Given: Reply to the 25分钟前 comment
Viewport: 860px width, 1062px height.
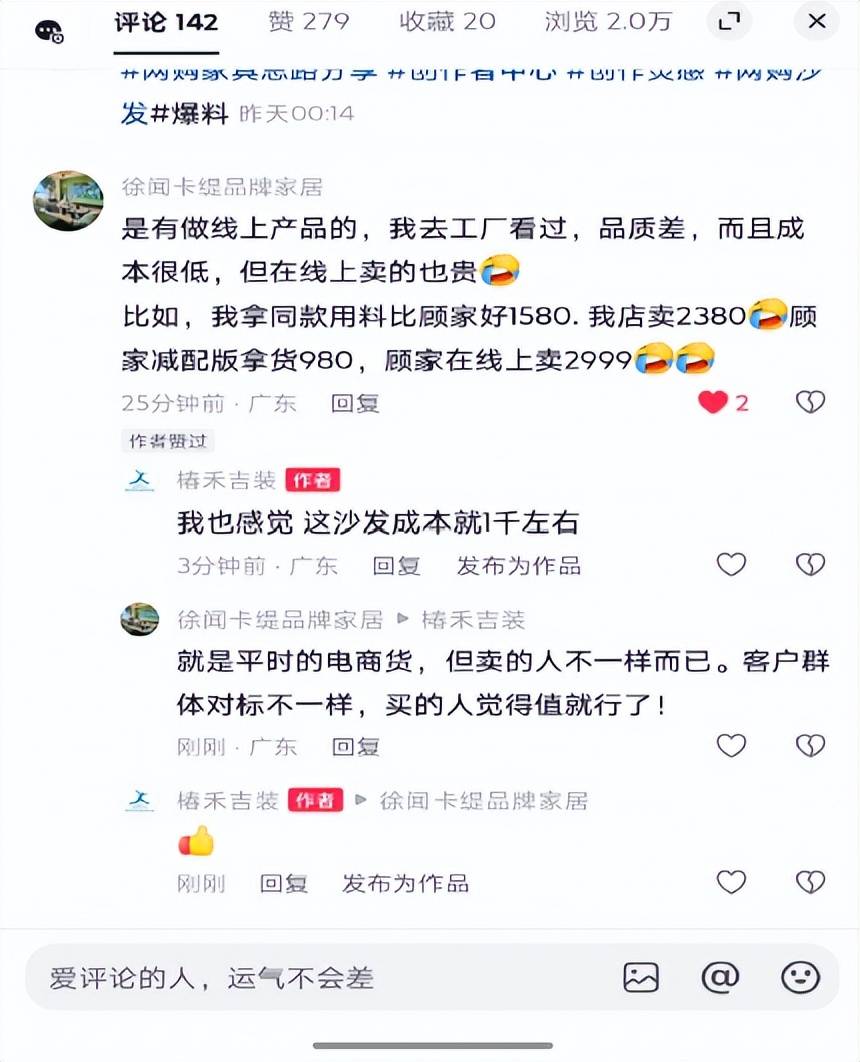Looking at the screenshot, I should coord(355,404).
